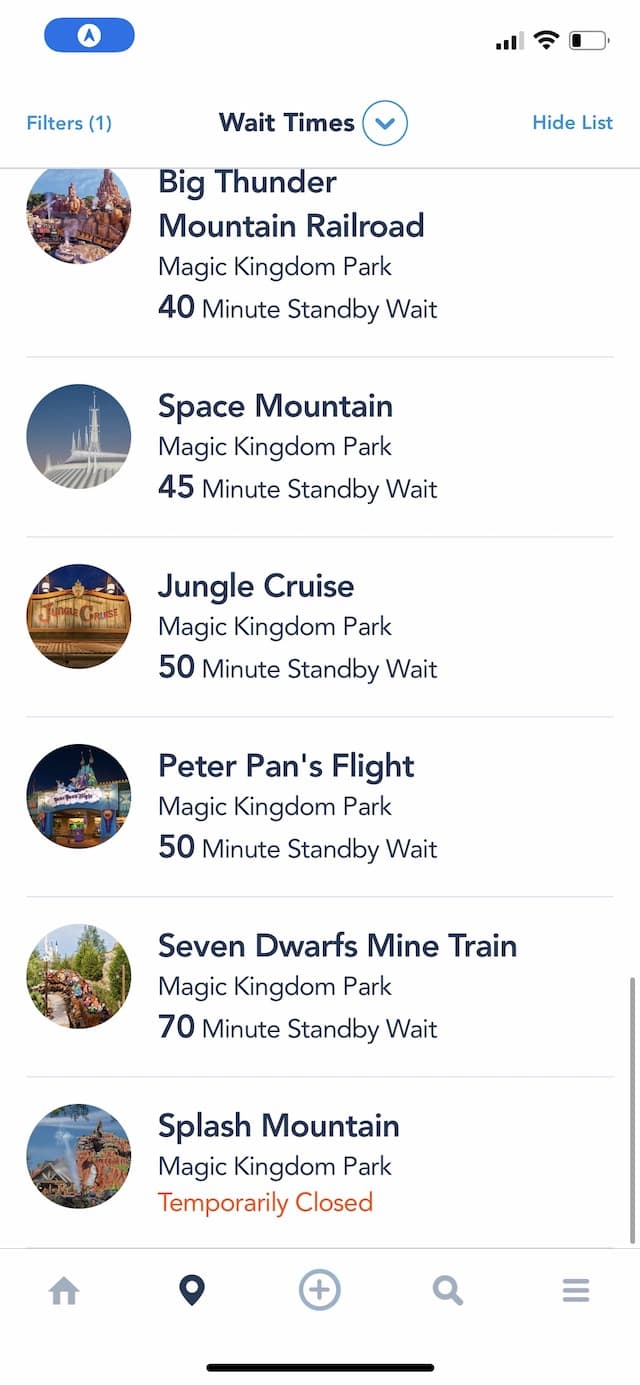Screen dimensions: 640x1385
Task: Open Filters (1) options
Action: pyautogui.click(x=69, y=123)
